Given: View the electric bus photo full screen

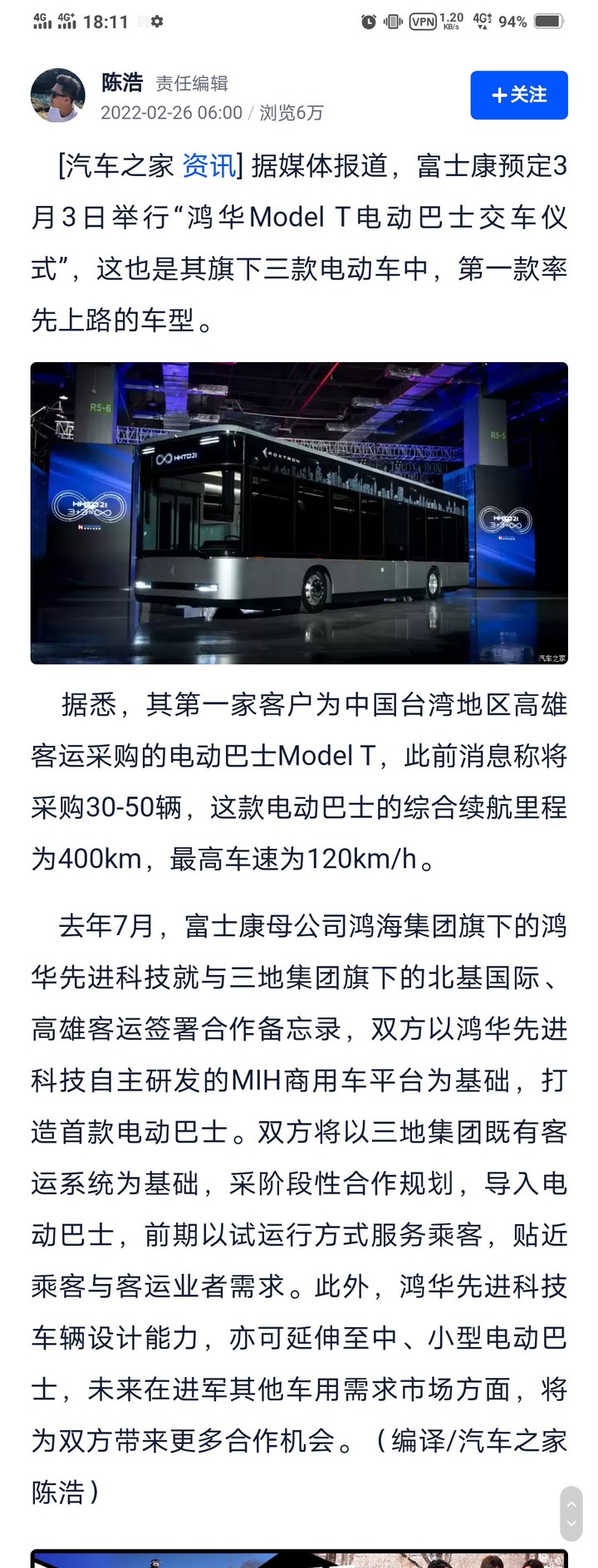Looking at the screenshot, I should [299, 512].
